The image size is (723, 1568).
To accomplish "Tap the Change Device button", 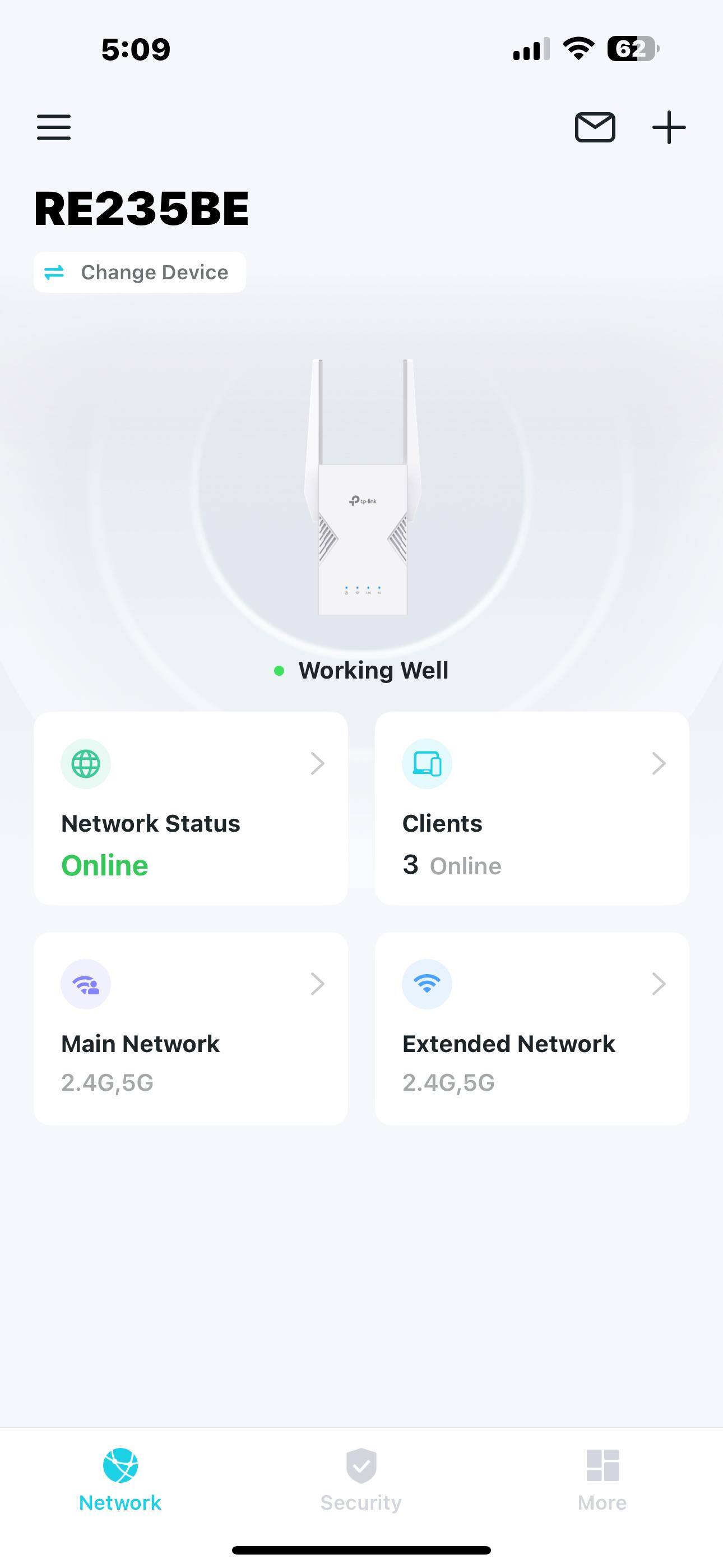I will [140, 272].
